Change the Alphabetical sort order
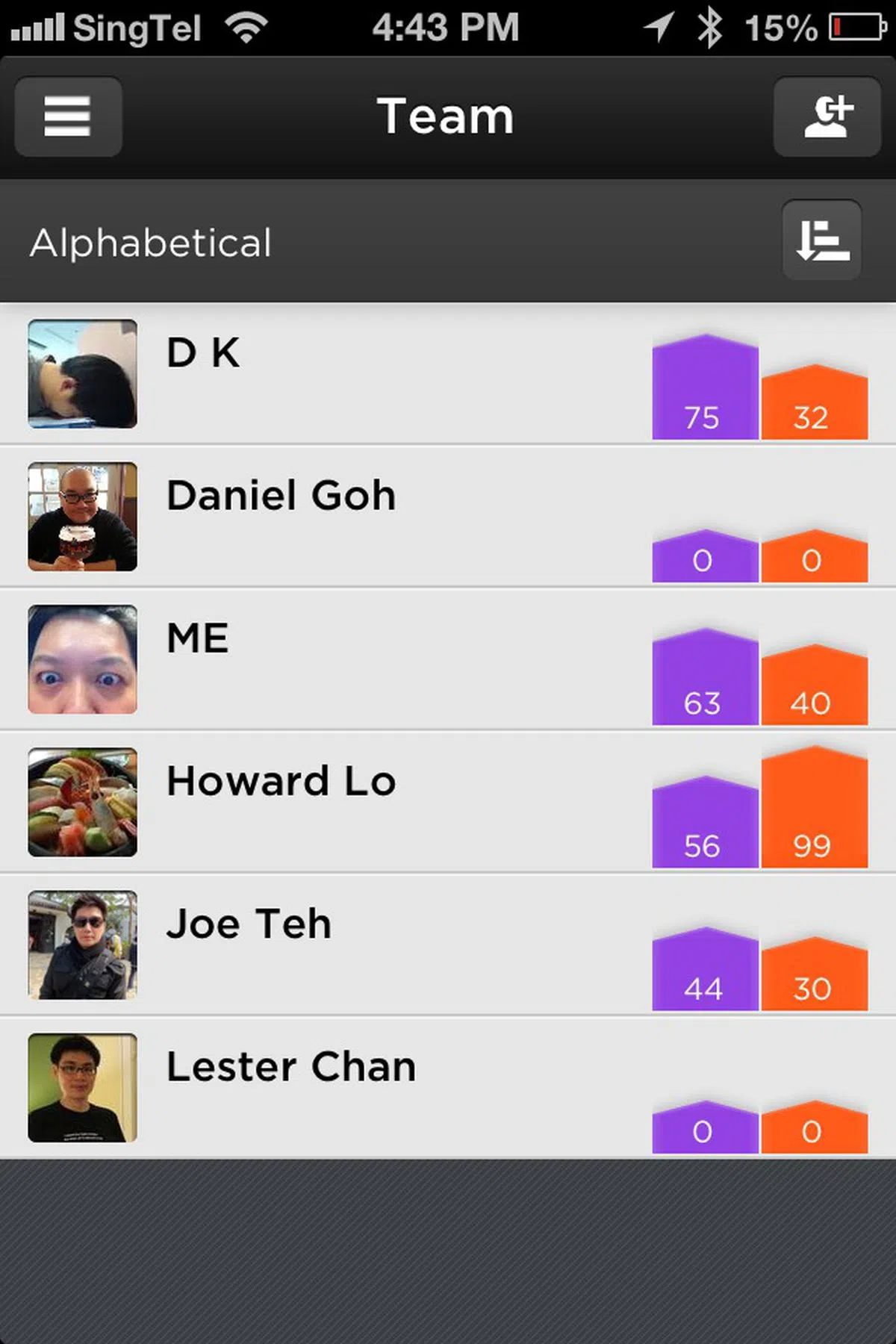 point(821,240)
